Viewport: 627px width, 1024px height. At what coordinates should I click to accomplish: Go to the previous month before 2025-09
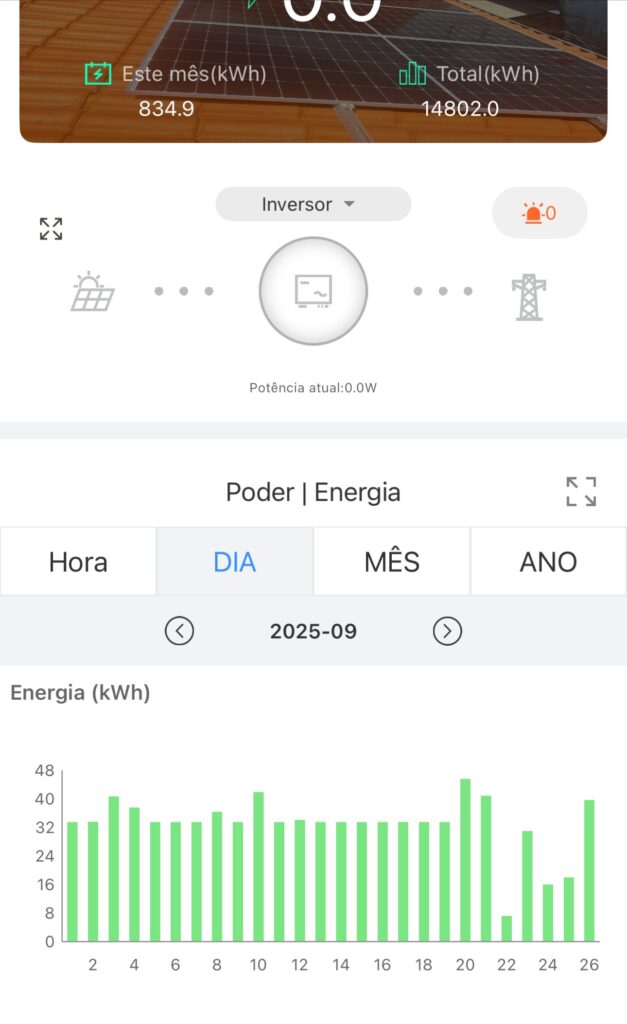[179, 631]
